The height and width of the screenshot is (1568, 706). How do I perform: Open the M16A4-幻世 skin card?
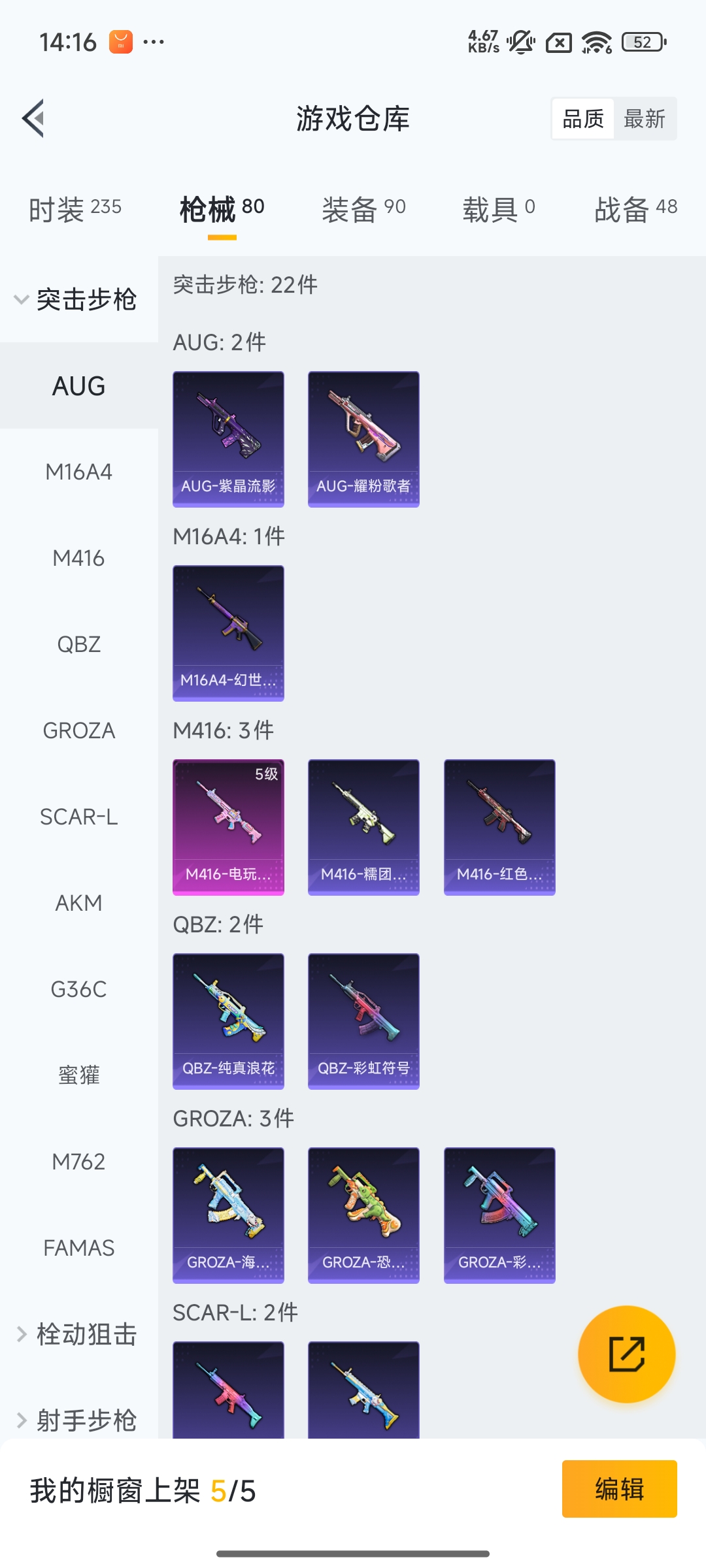coord(228,632)
